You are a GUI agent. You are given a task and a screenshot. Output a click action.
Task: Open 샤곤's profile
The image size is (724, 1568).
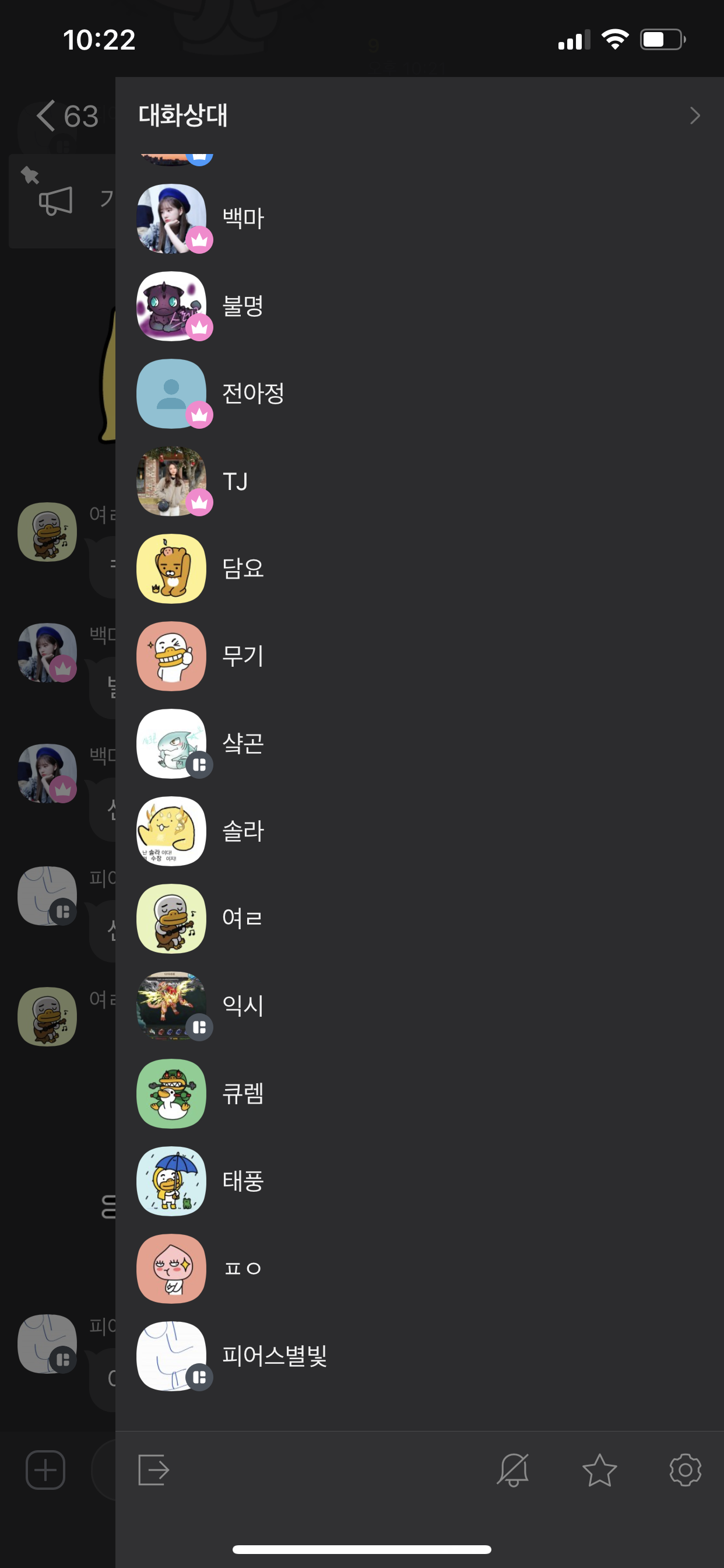(x=243, y=743)
